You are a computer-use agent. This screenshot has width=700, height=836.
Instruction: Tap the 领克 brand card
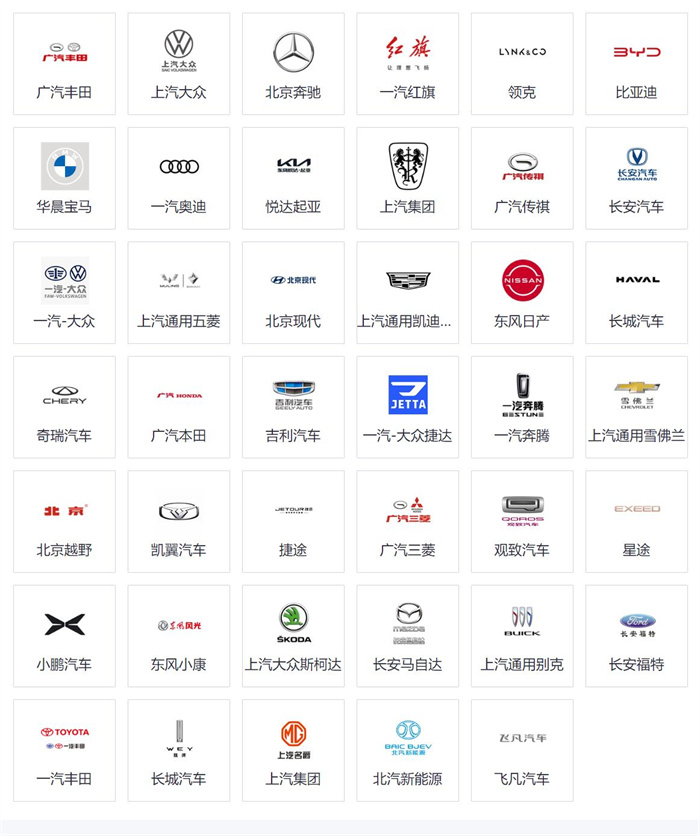522,63
